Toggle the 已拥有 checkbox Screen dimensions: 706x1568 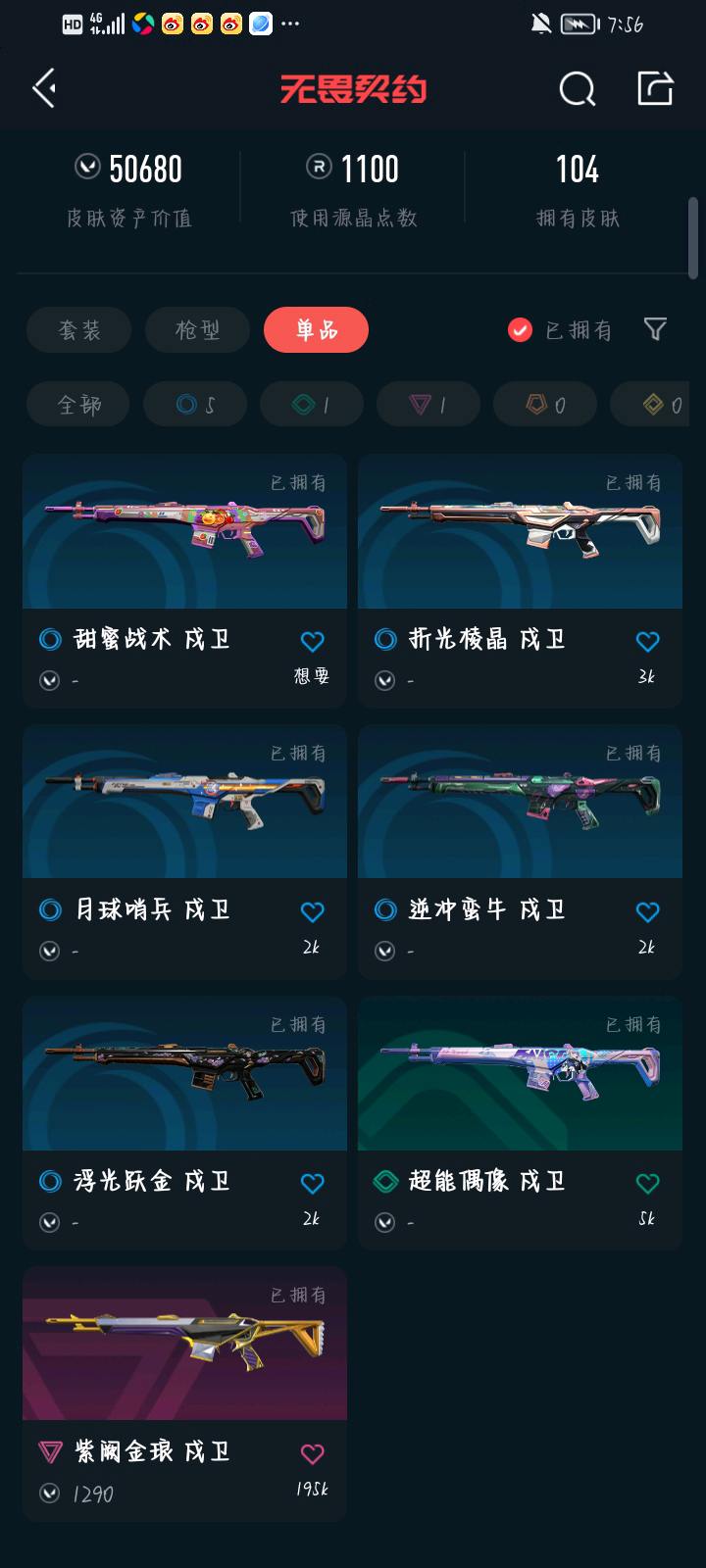coord(520,330)
